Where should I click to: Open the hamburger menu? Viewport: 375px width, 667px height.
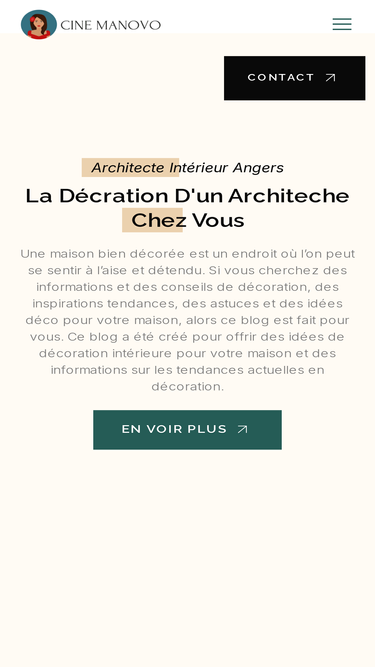pos(342,24)
